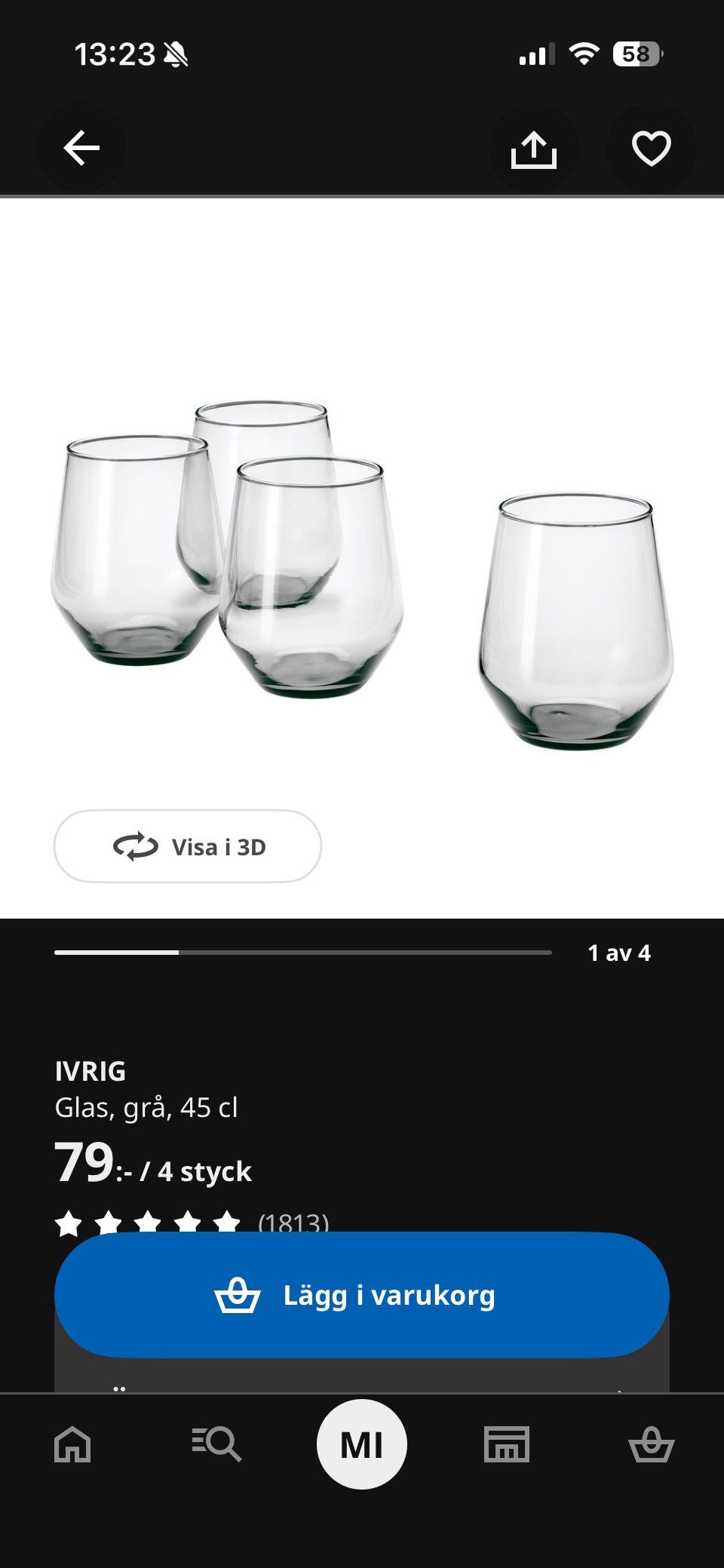Open the search tab
The image size is (724, 1568).
point(216,1444)
